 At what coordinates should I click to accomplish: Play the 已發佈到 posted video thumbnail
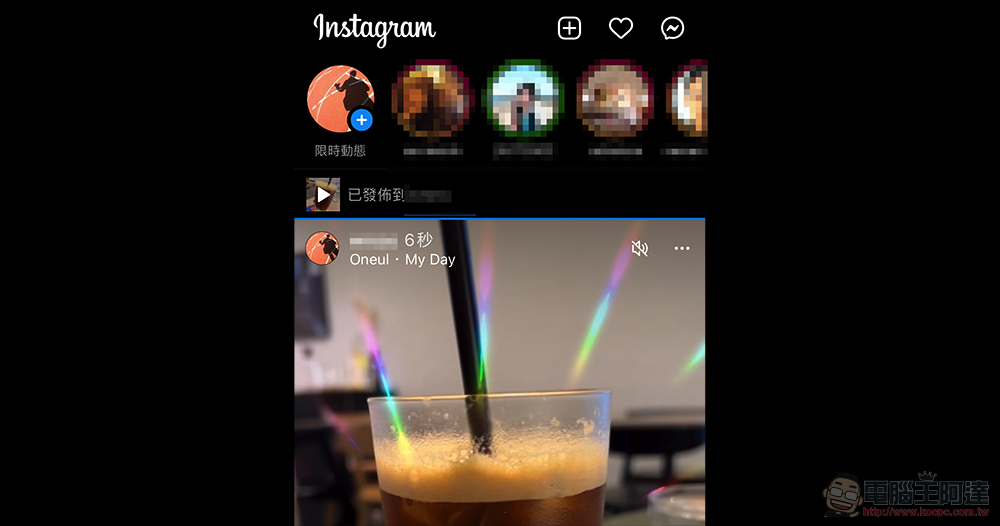point(323,194)
